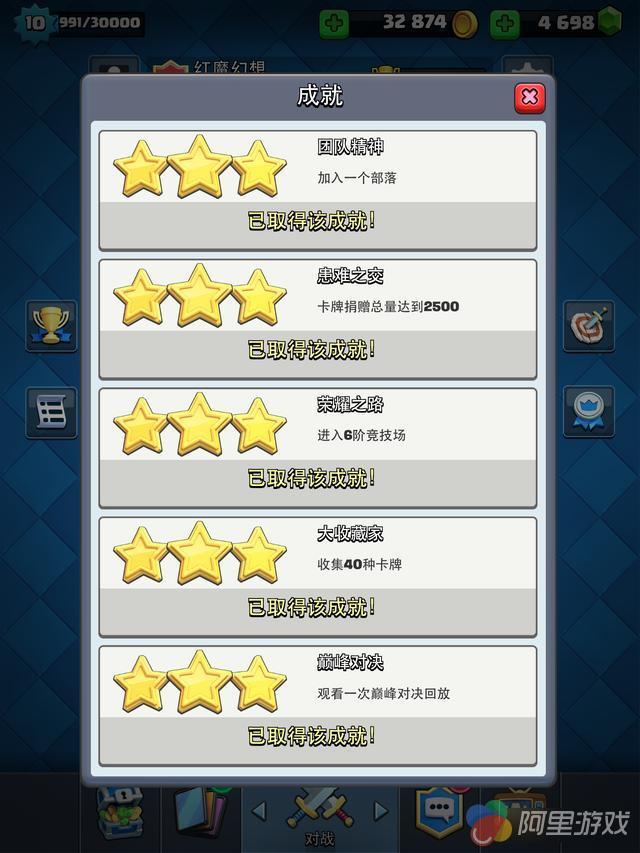Open the treasure chest shop tab
The image size is (640, 853).
pos(118,812)
